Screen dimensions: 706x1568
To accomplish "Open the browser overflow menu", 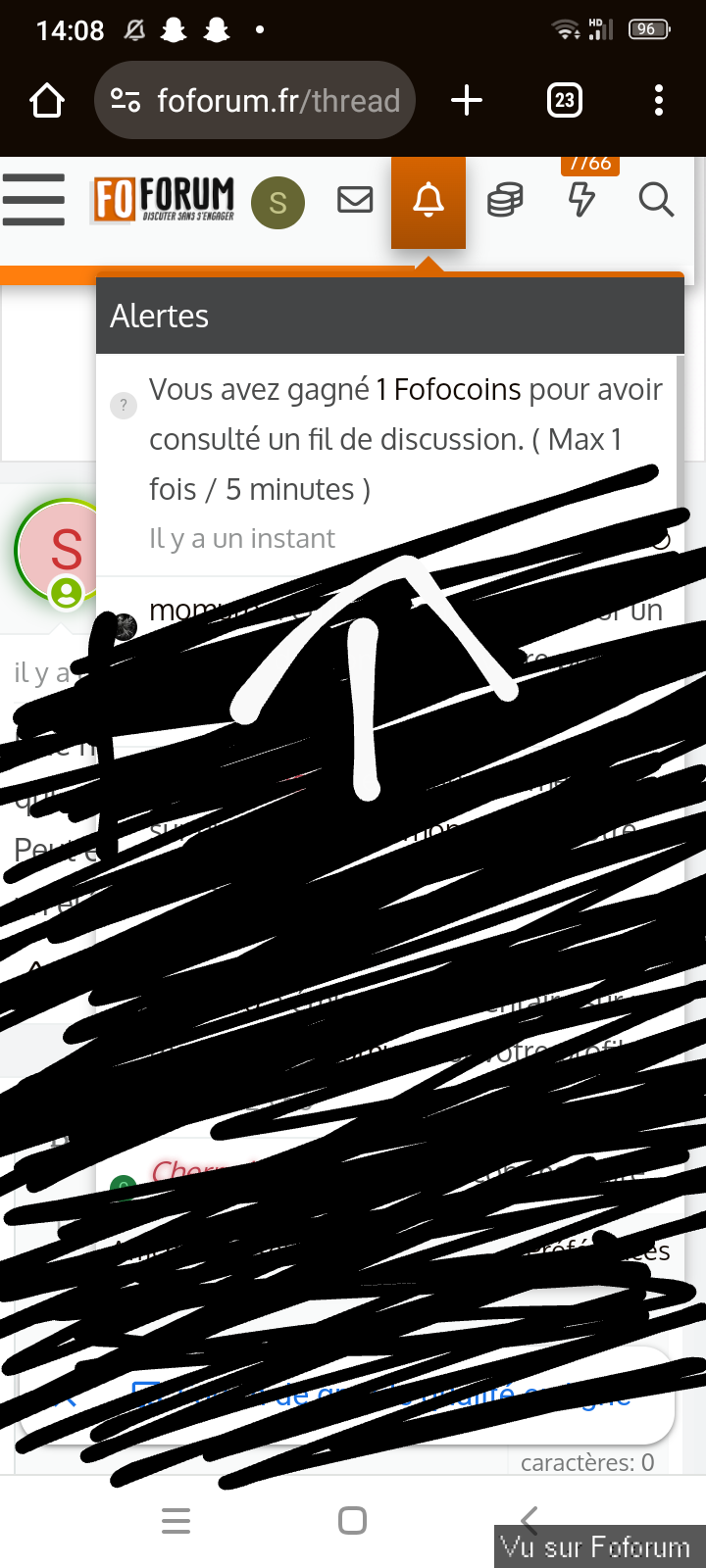I will point(658,100).
